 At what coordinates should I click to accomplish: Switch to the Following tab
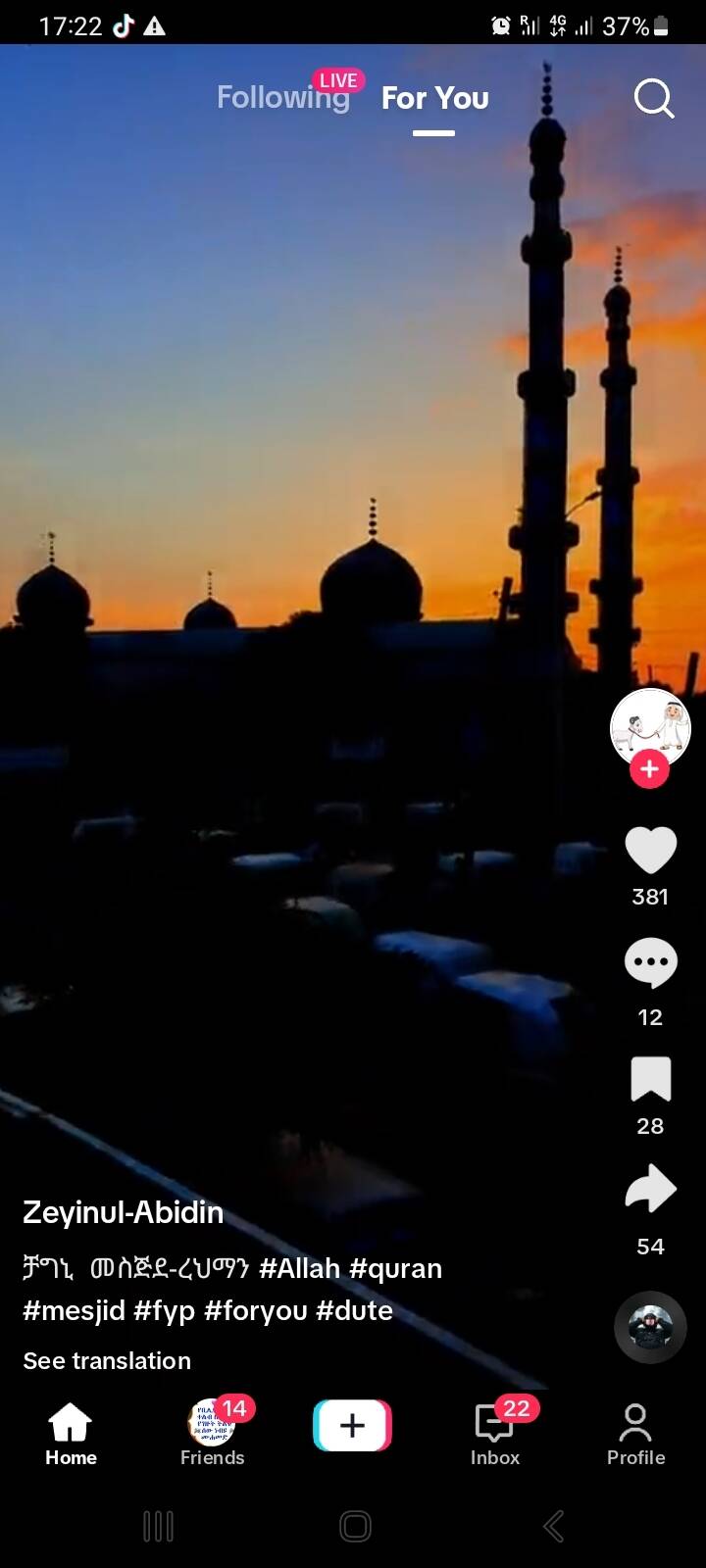(x=282, y=98)
